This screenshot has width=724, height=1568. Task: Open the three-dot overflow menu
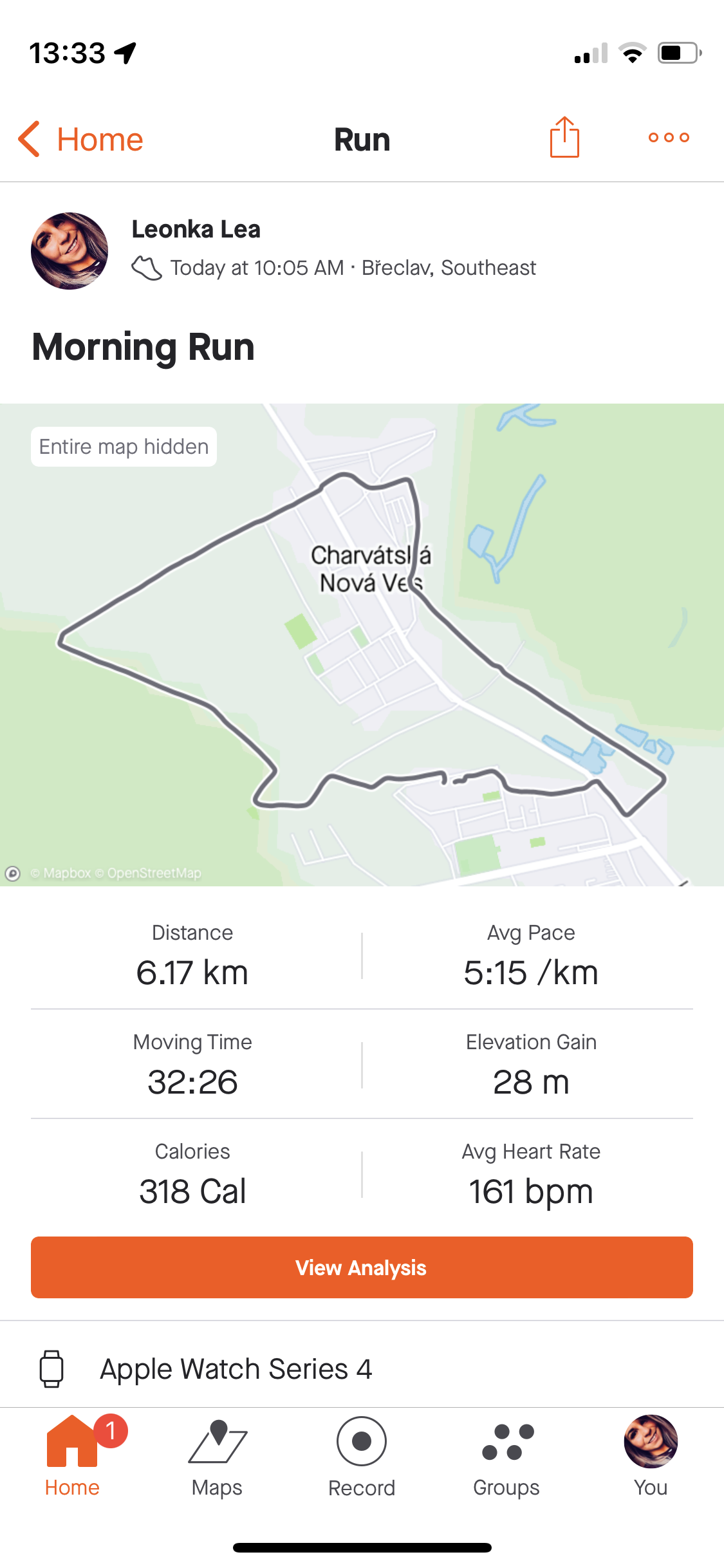click(669, 137)
